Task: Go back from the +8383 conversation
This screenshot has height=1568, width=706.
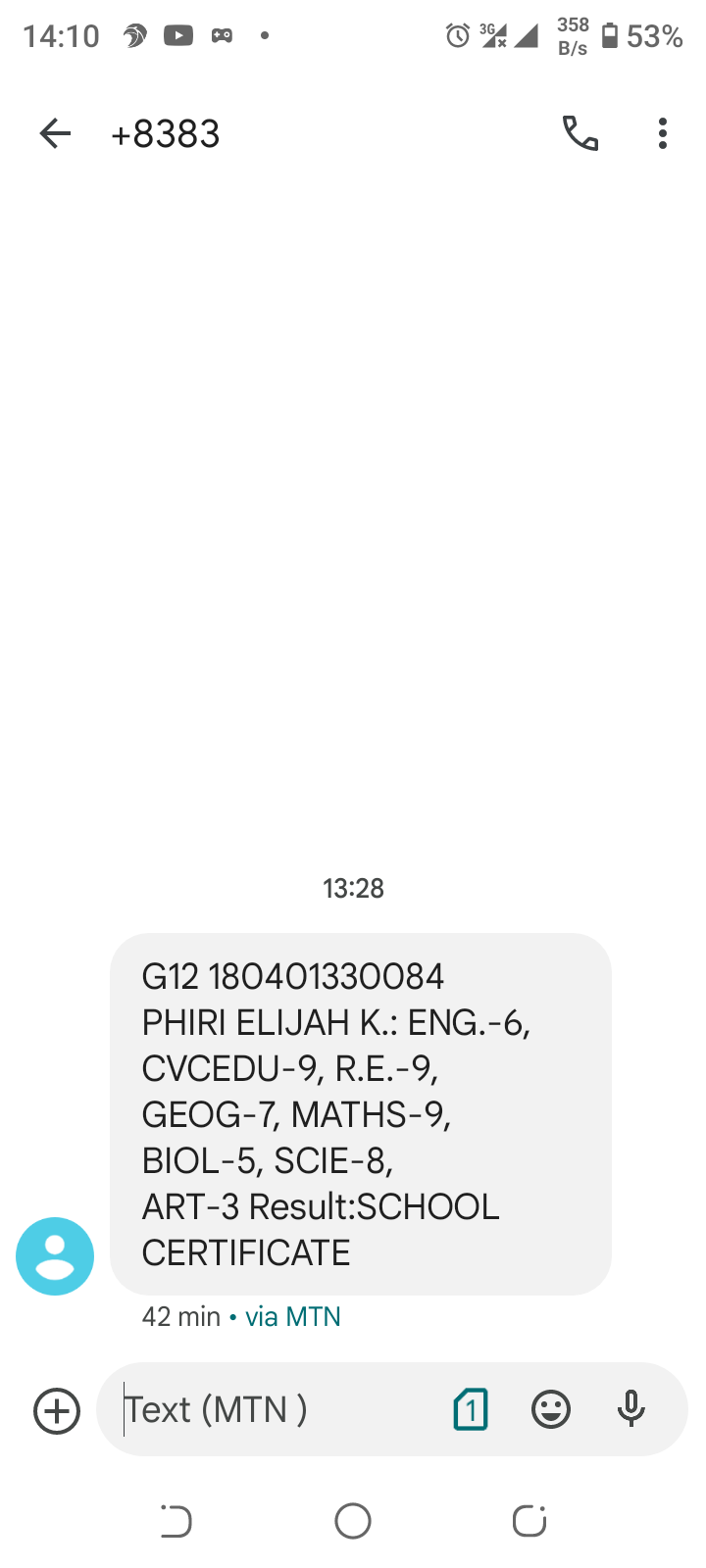Action: click(x=55, y=133)
